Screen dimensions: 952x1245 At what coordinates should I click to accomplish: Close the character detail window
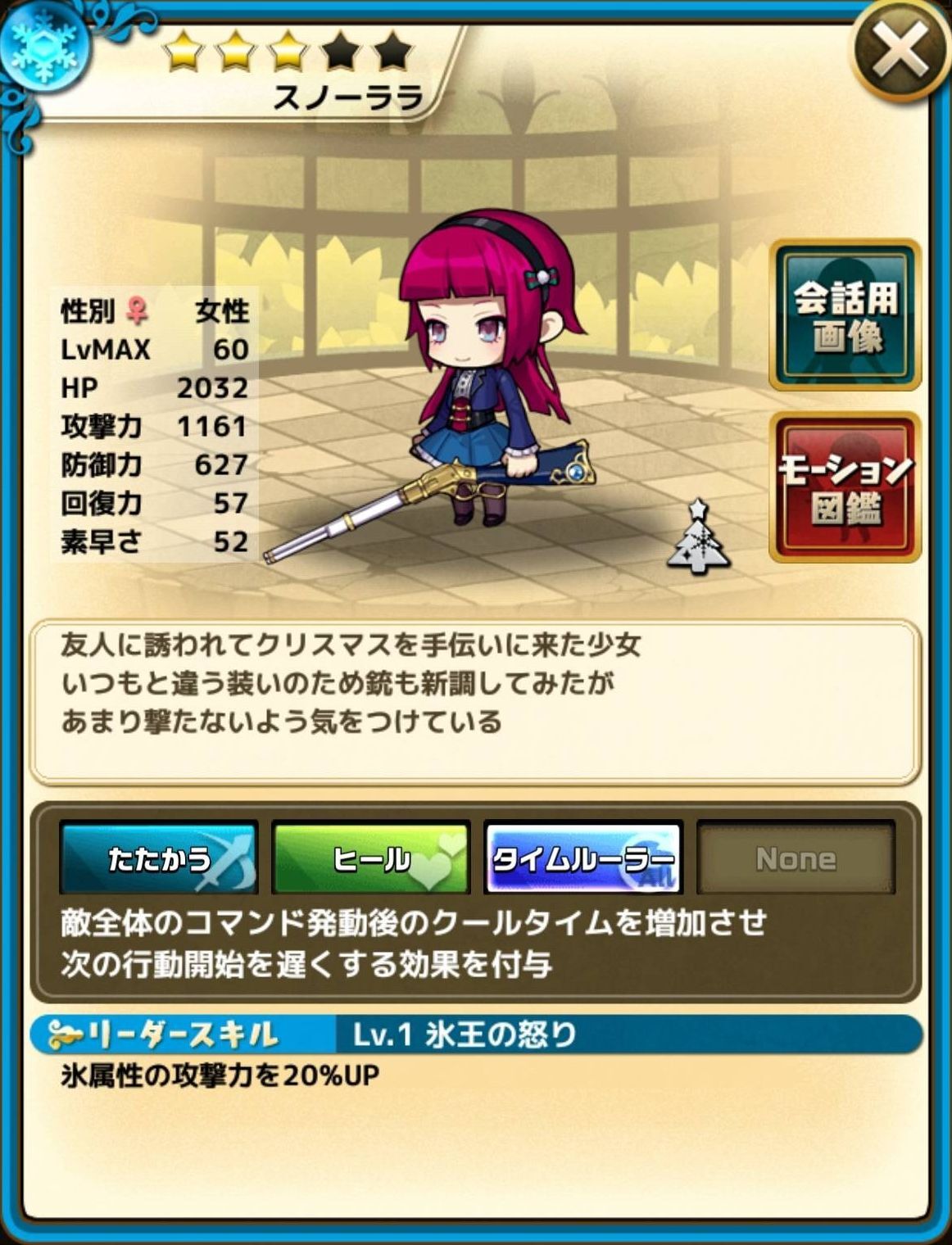899,51
